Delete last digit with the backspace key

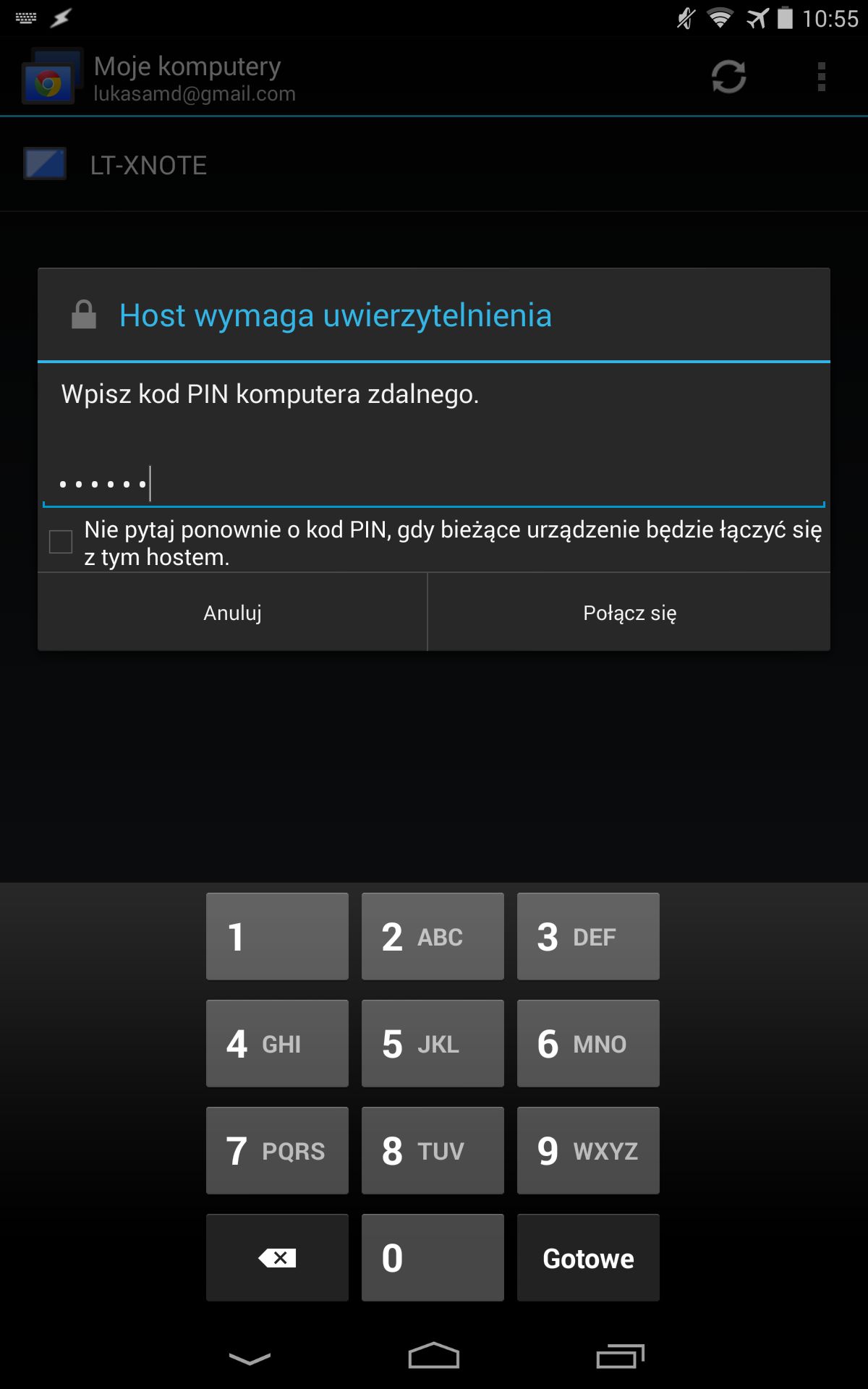coord(277,1257)
